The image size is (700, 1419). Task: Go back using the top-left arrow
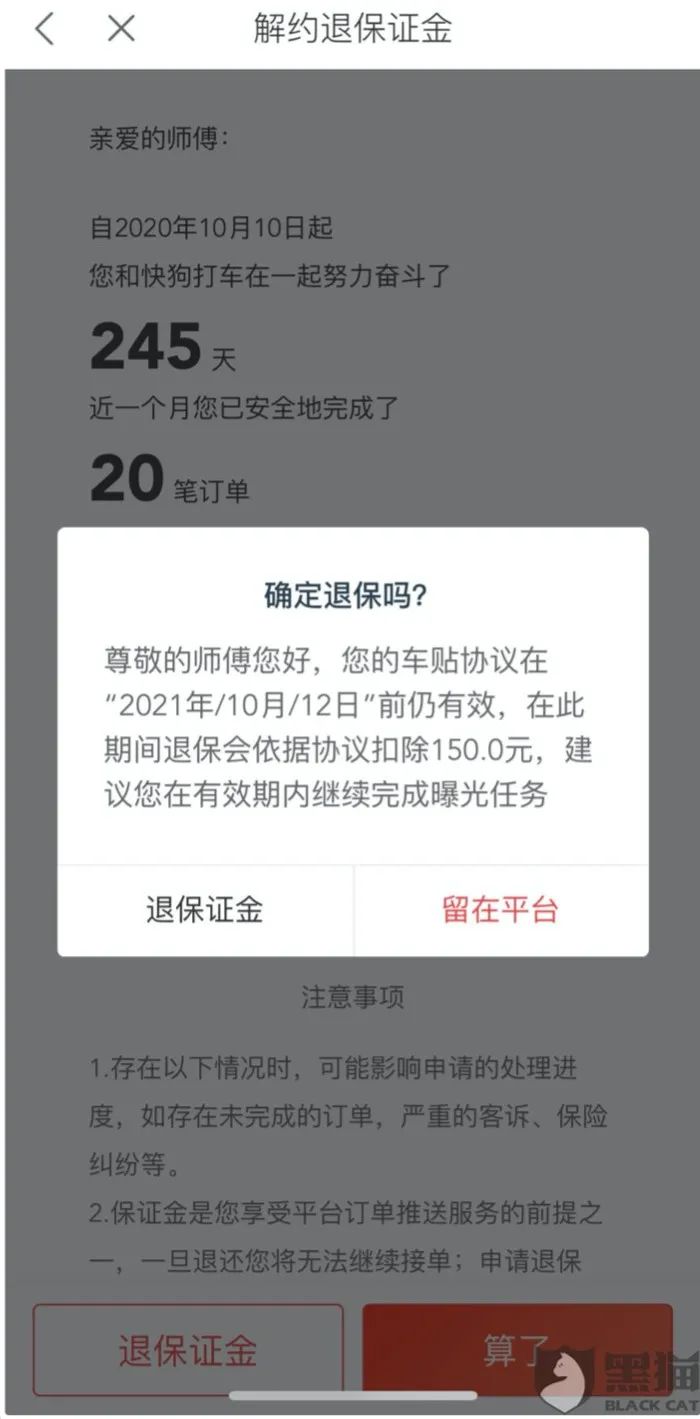coord(43,29)
